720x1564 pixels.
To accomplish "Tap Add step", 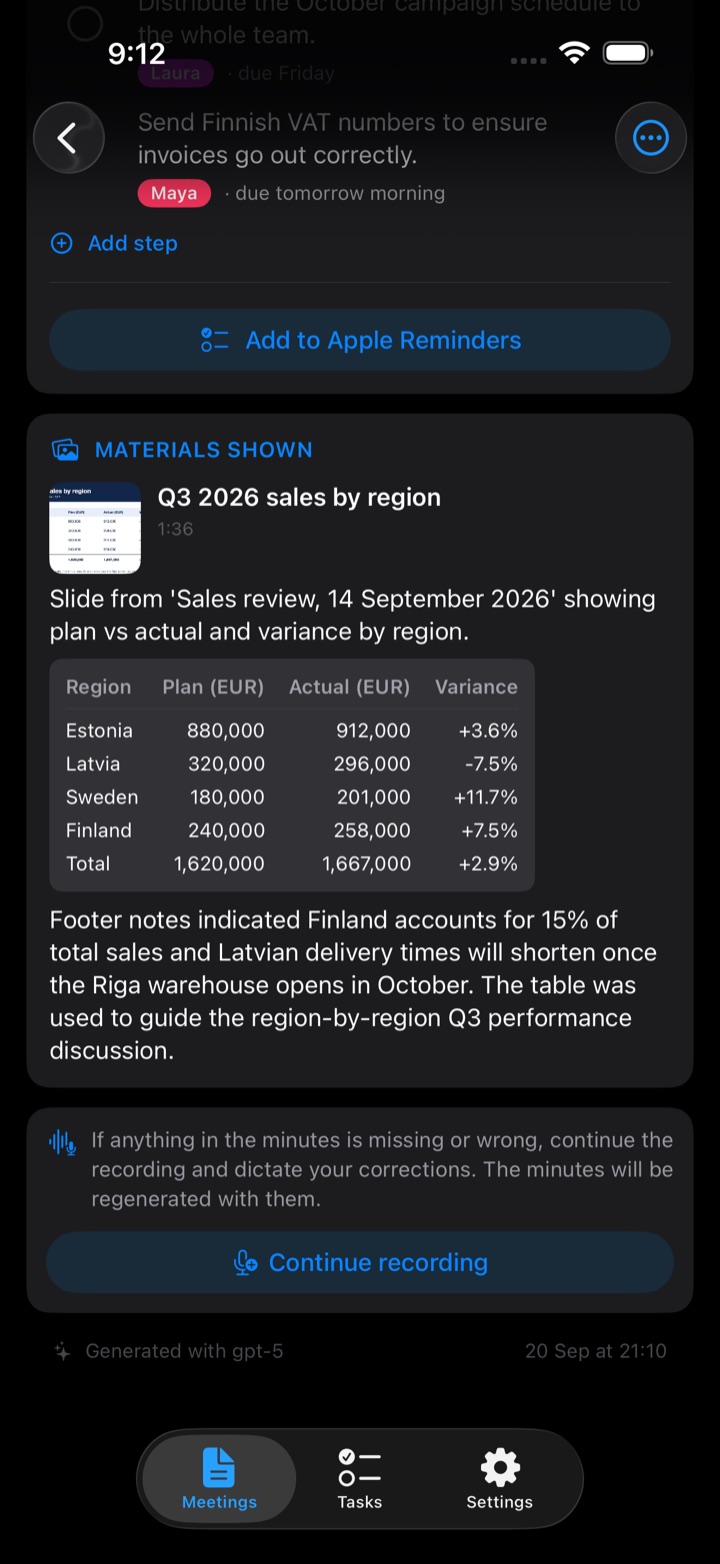I will (114, 243).
